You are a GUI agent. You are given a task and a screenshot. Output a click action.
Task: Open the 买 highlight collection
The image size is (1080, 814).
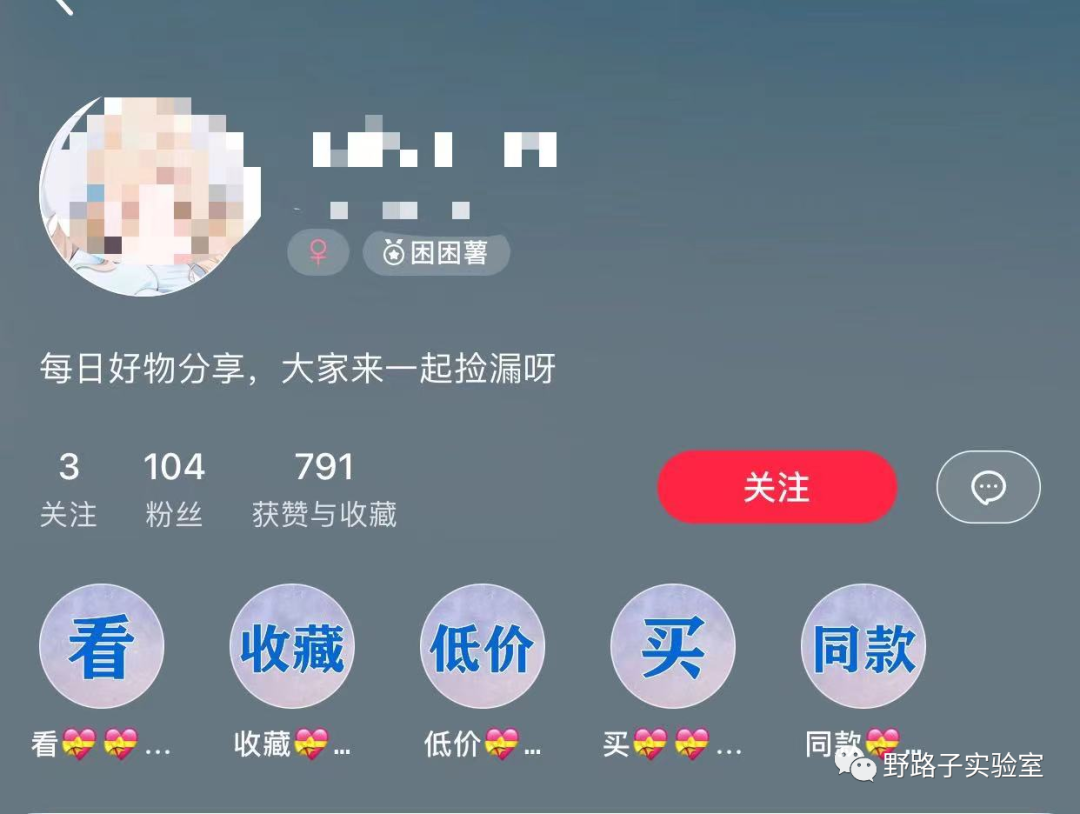click(x=673, y=647)
